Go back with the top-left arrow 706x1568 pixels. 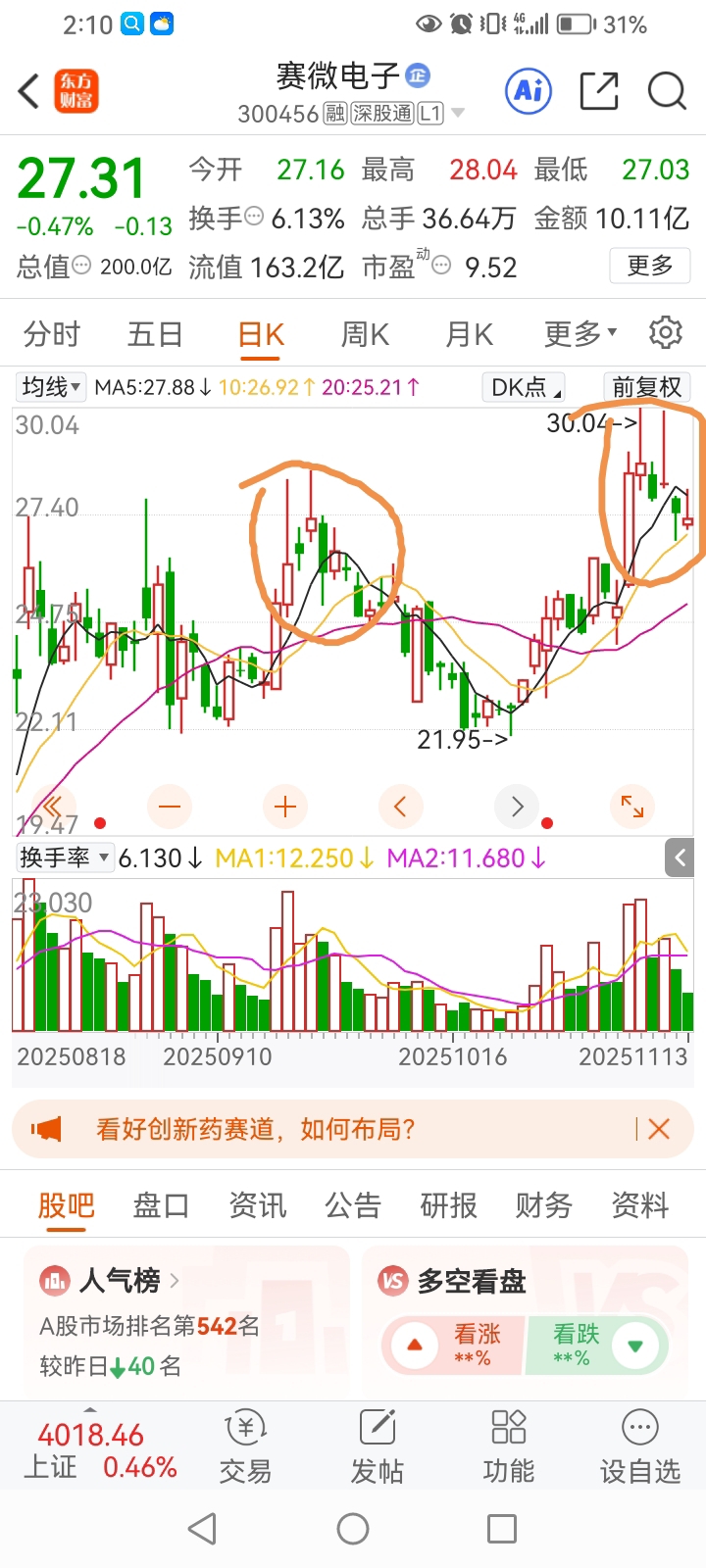point(29,91)
